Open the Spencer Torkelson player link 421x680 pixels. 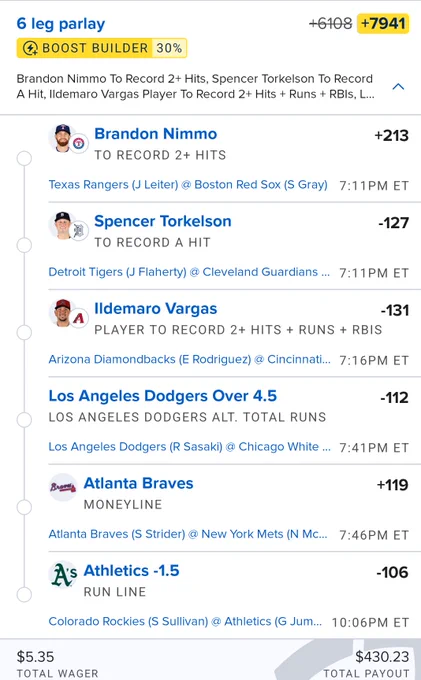[163, 221]
